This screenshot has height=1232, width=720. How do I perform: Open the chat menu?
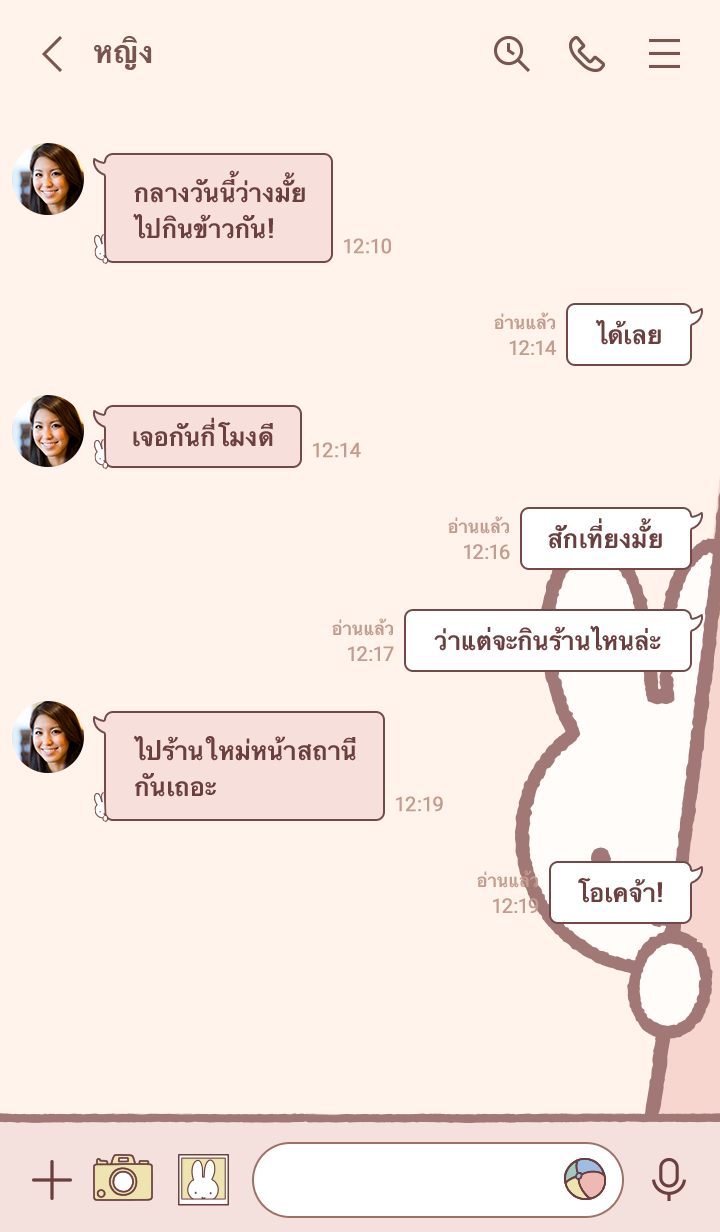664,54
